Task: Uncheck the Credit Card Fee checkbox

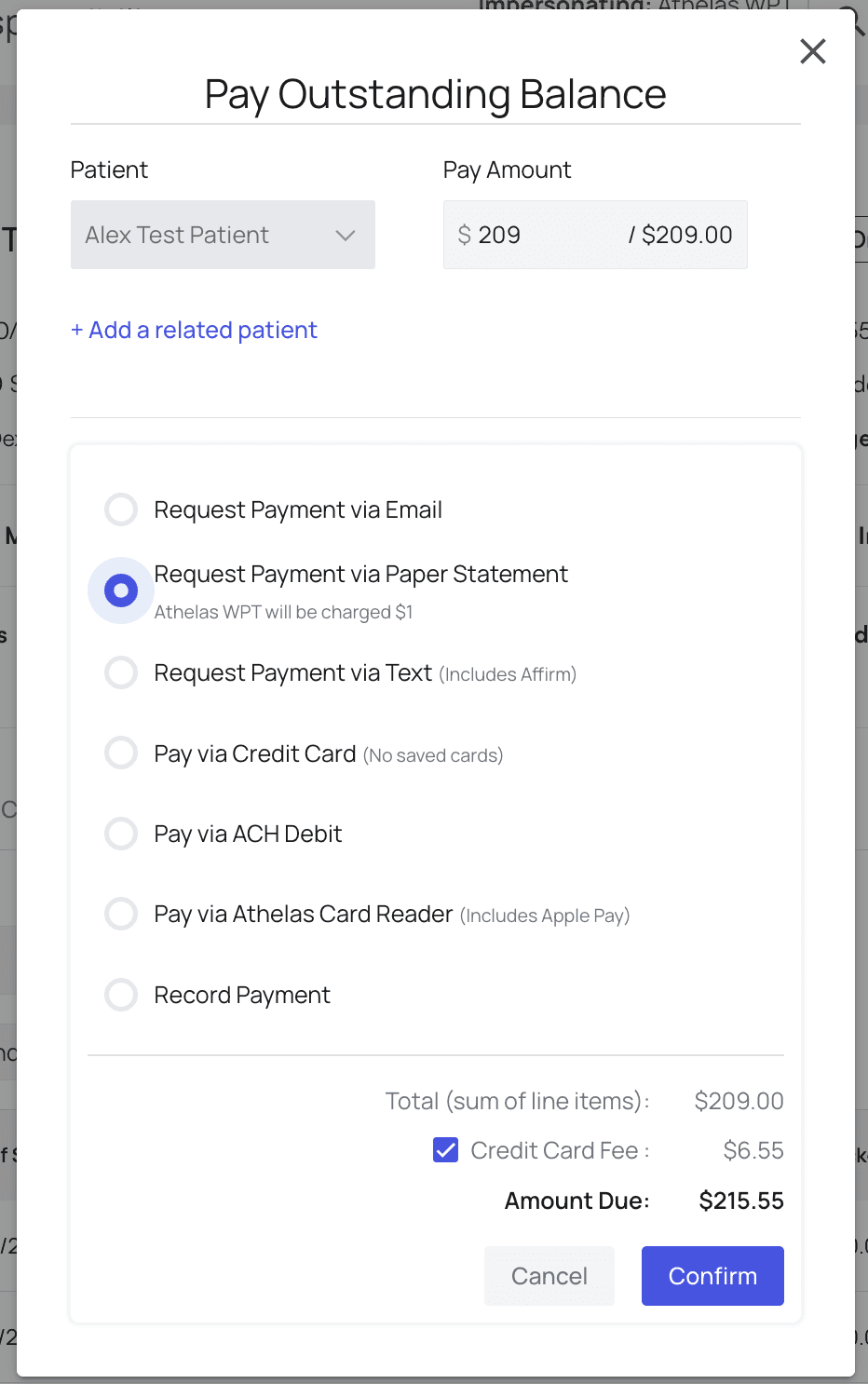Action: click(446, 1150)
